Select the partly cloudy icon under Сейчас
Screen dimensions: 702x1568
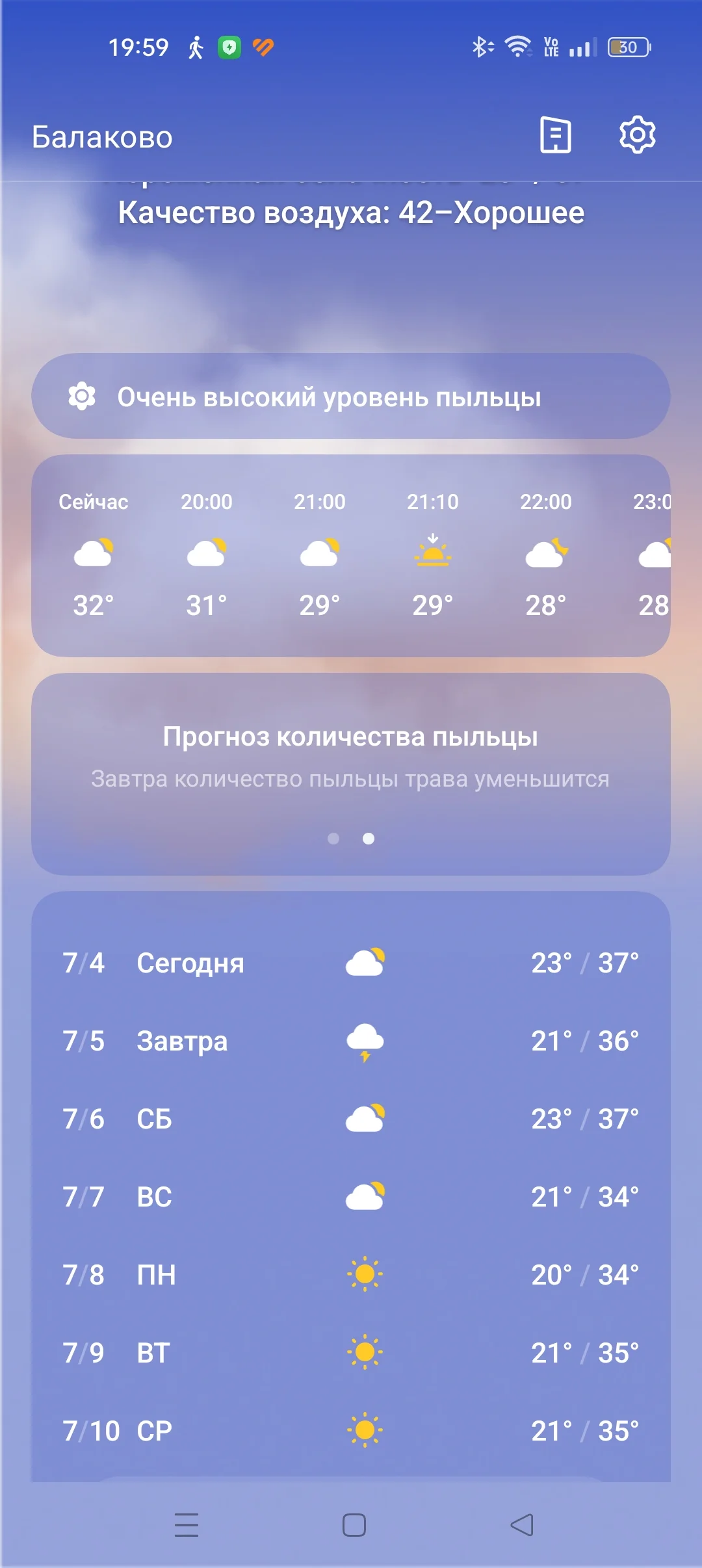click(93, 551)
